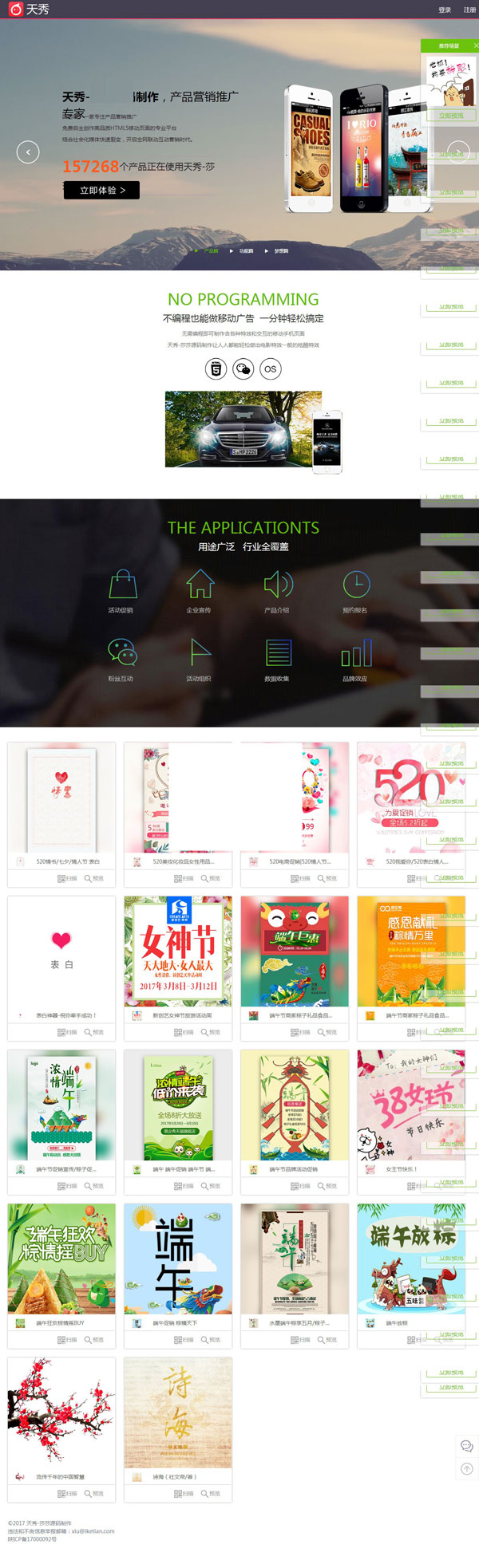Open the 端午狂欢粽情摇BUY template card
The width and height of the screenshot is (479, 1568).
tap(61, 1260)
